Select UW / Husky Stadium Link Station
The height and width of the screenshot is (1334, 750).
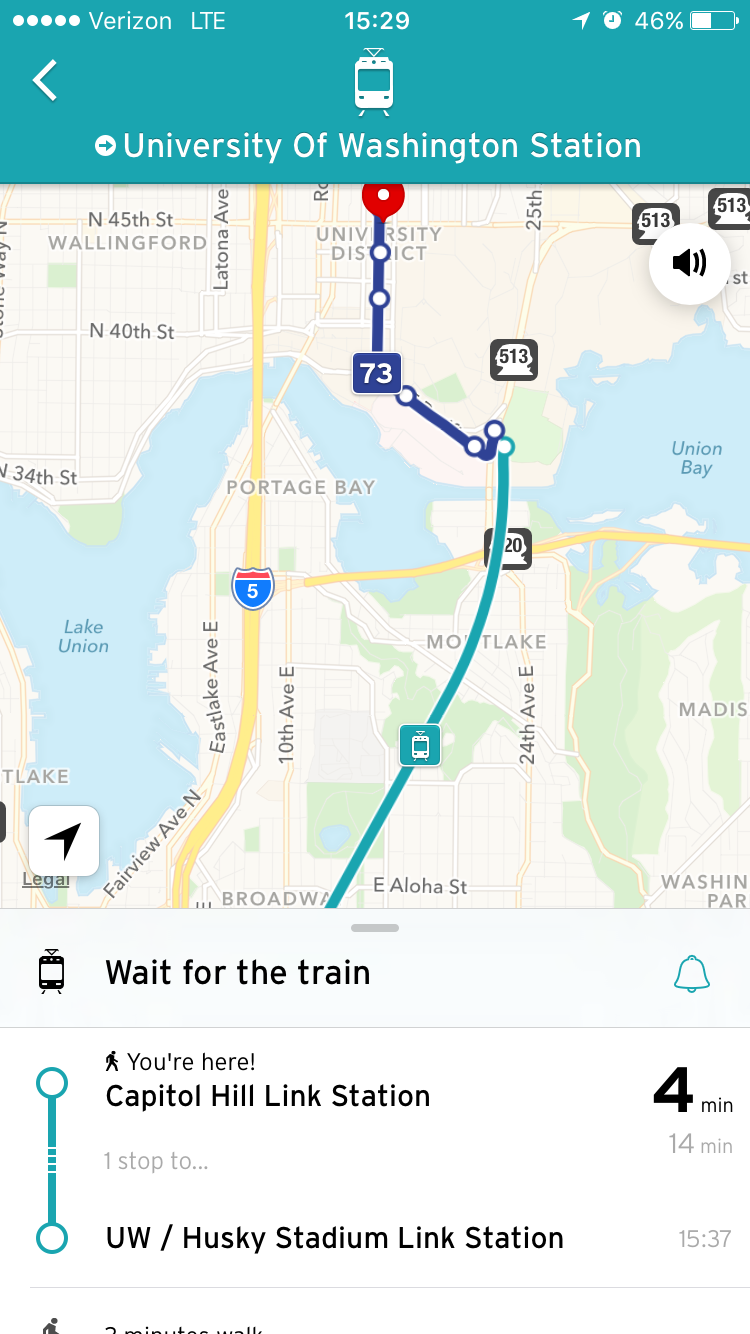334,1238
